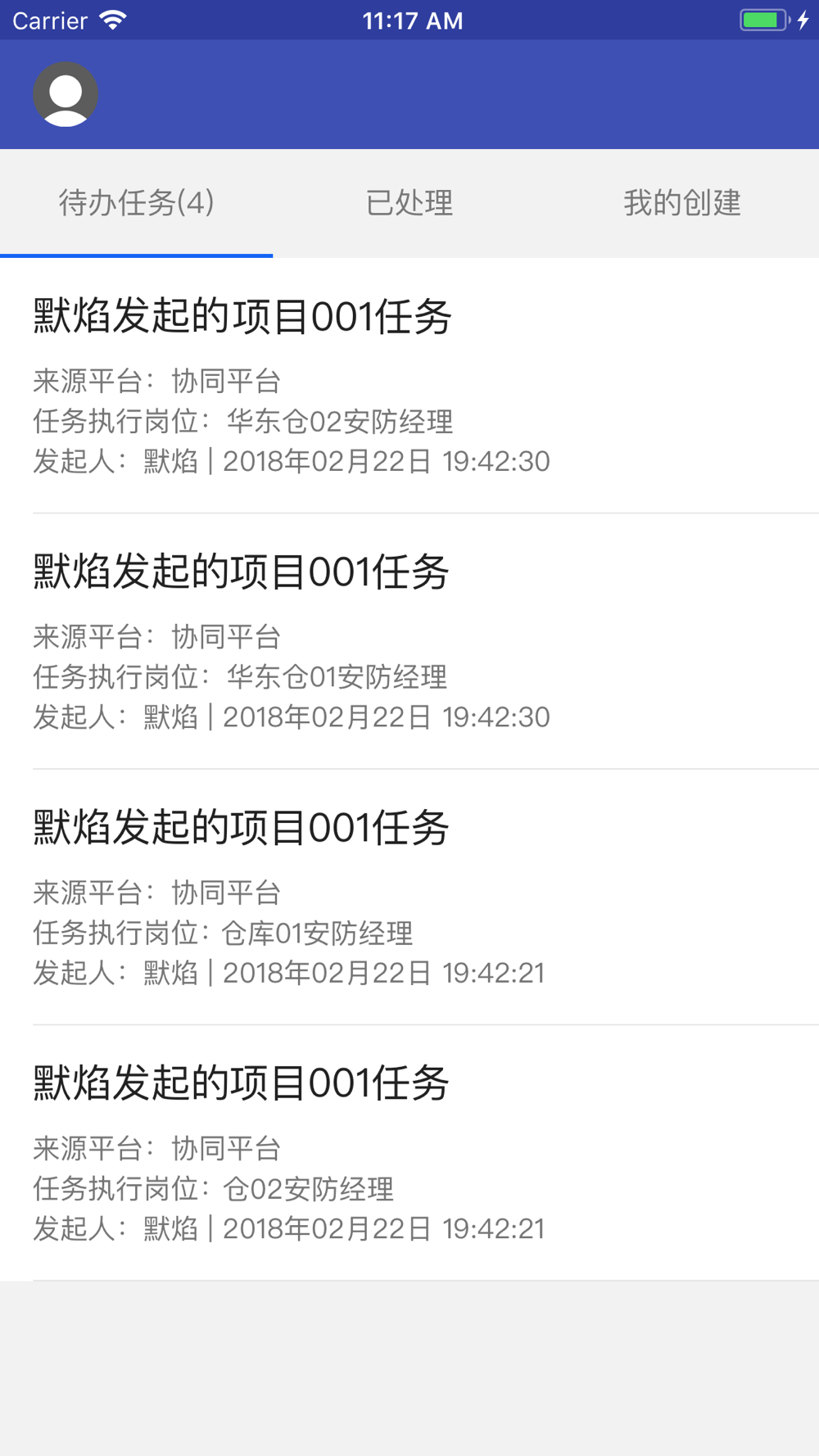
Task: Select the 待办任务(4) tab
Action: click(x=137, y=203)
